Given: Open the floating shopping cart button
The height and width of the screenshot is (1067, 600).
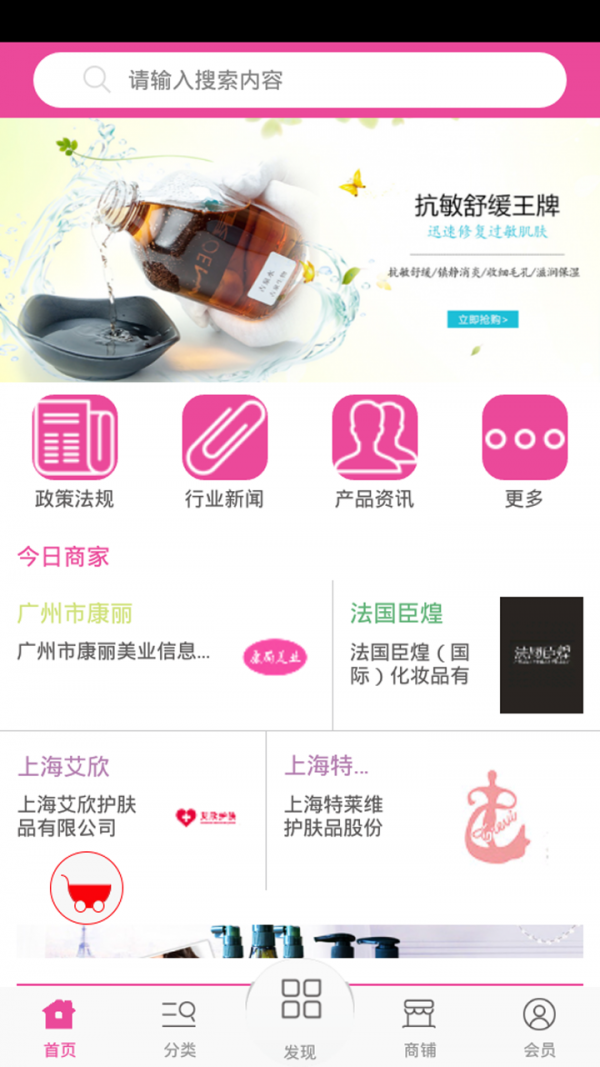Looking at the screenshot, I should click(87, 887).
